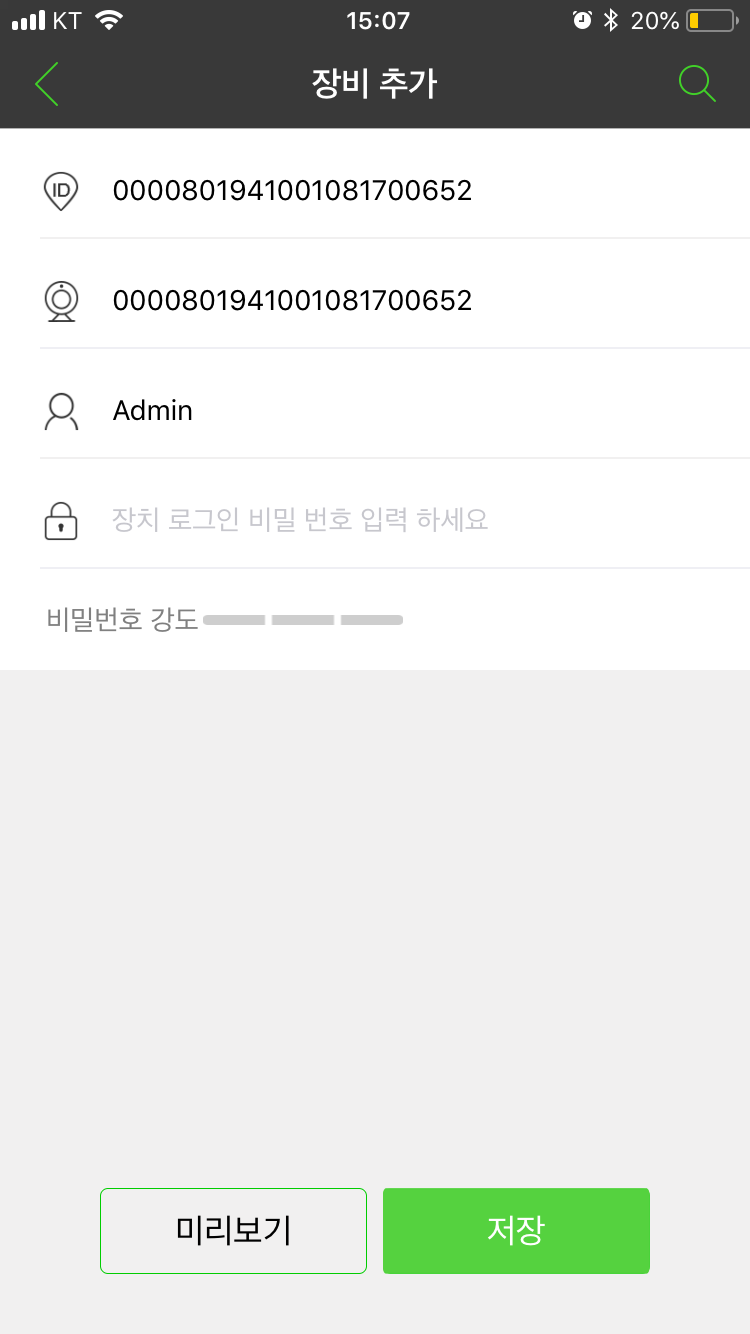The image size is (750, 1334).
Task: Go back using the green arrow
Action: tap(47, 84)
